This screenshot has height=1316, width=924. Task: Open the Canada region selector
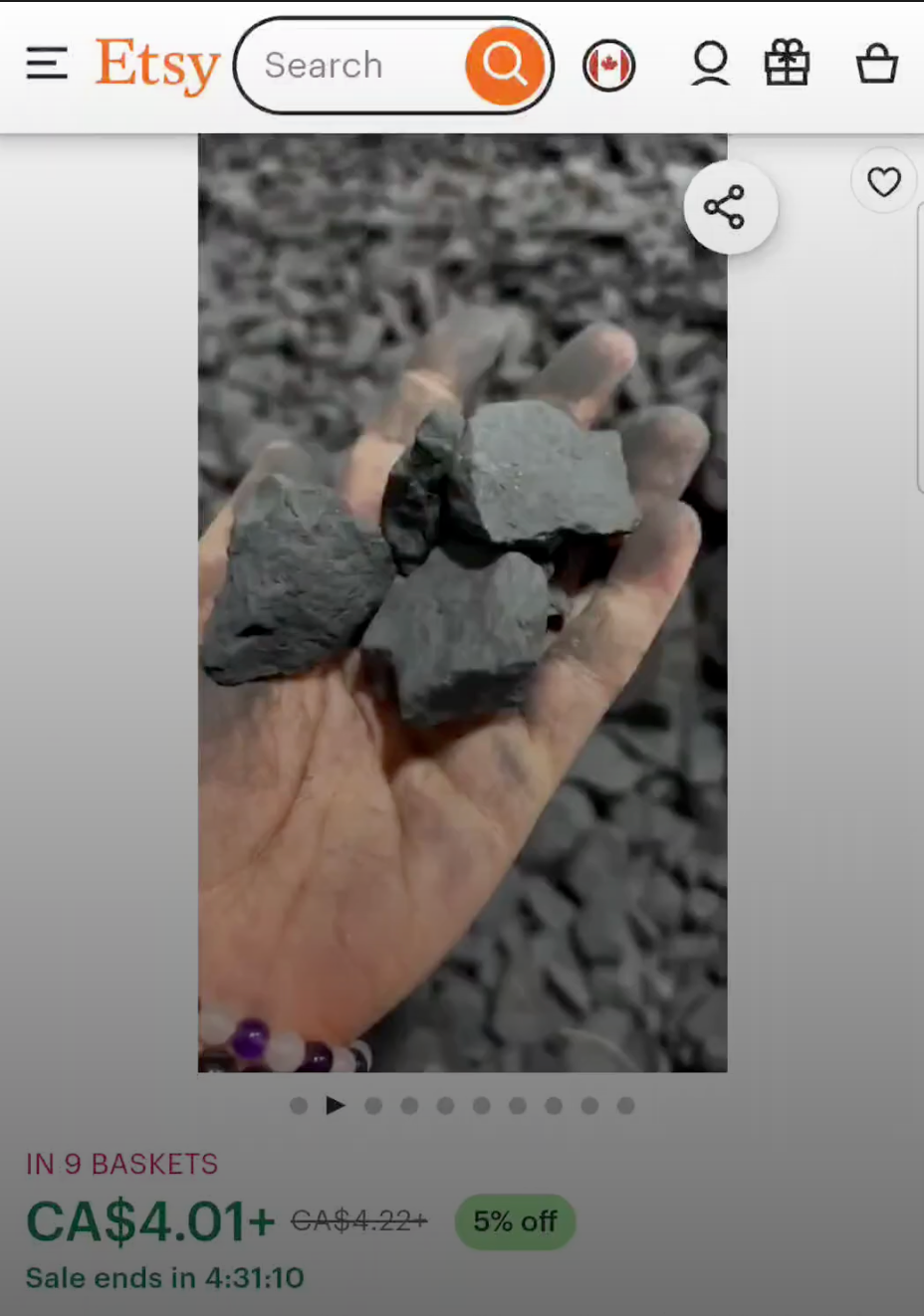(x=608, y=67)
